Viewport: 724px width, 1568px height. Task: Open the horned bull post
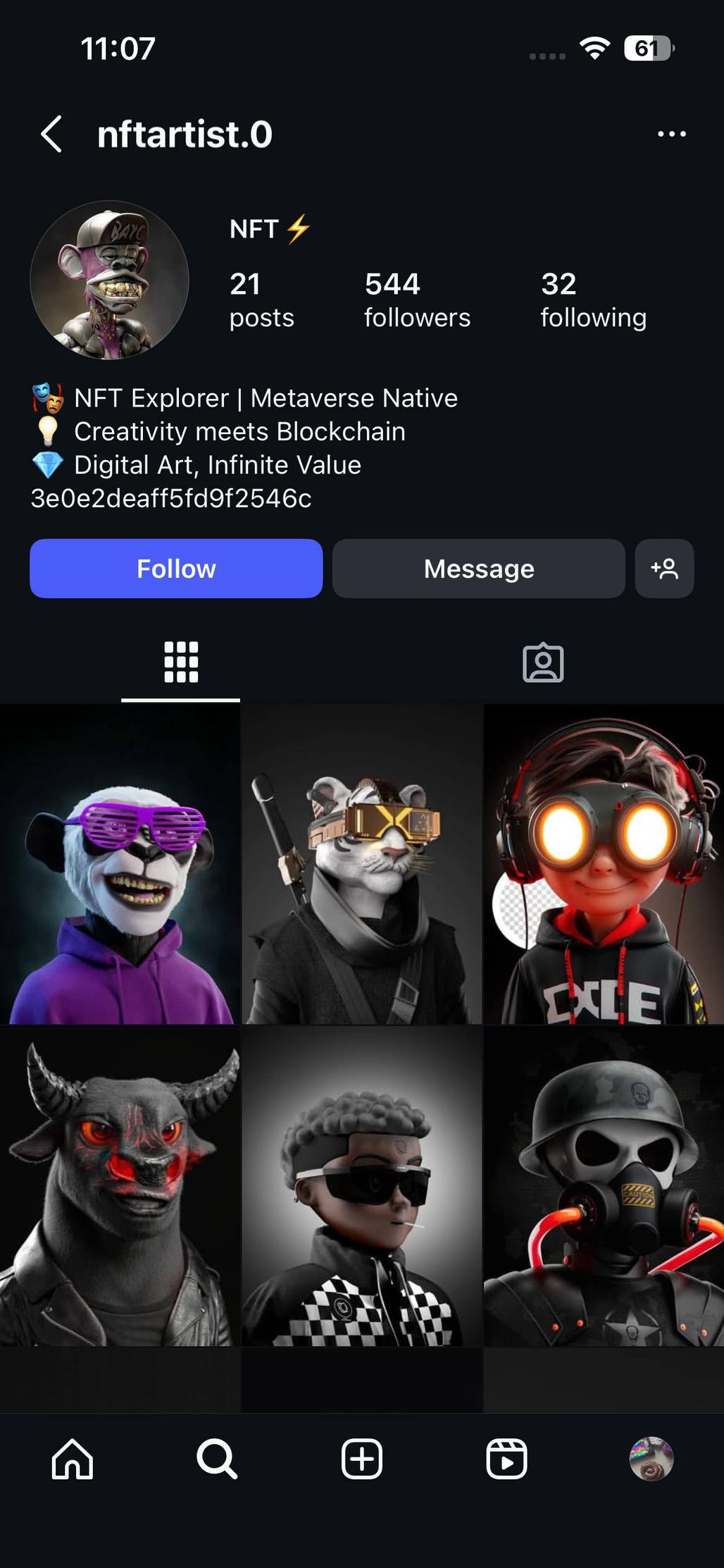click(x=120, y=1186)
